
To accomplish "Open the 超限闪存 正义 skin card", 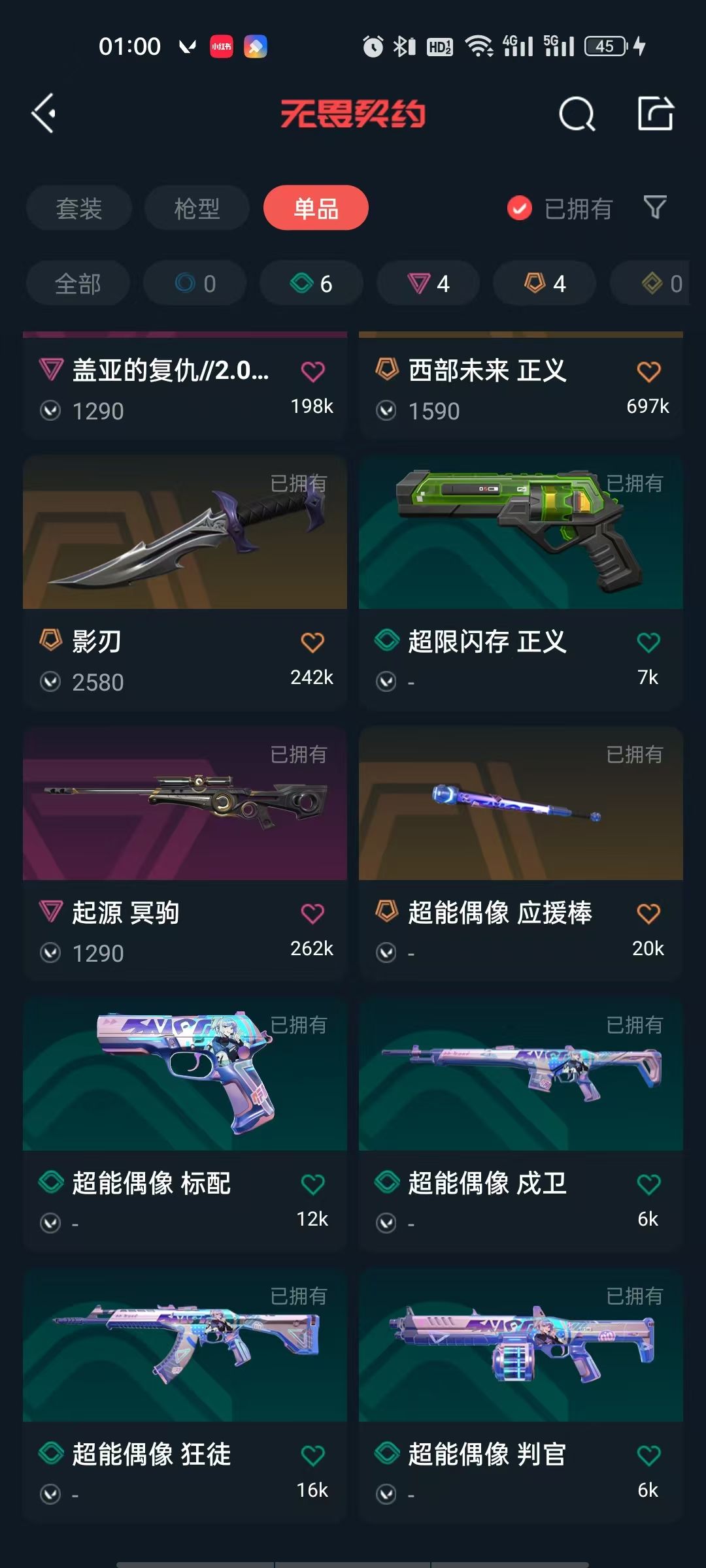I will pyautogui.click(x=521, y=583).
